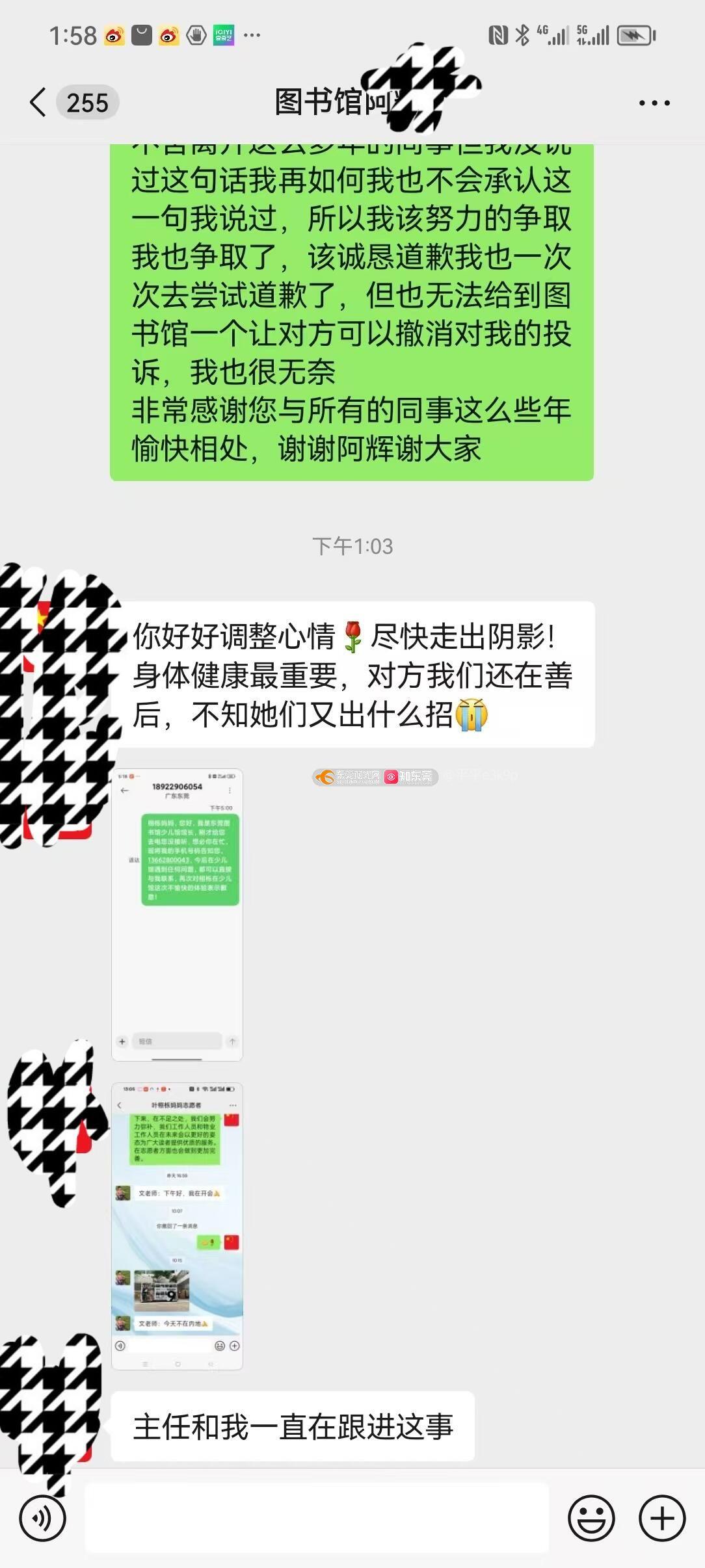Open the chat's three-dot menu
705x1568 pixels.
[654, 103]
